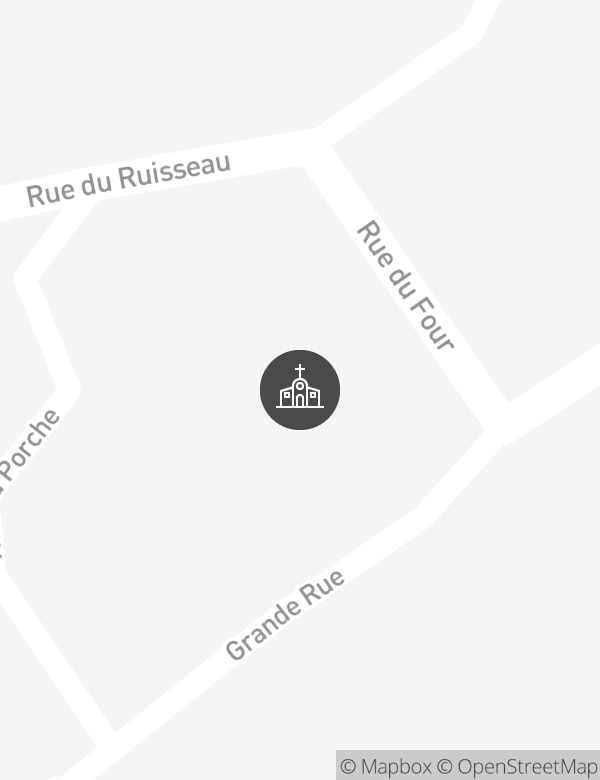Tap the church marker on the map
The width and height of the screenshot is (600, 780).
click(x=300, y=390)
